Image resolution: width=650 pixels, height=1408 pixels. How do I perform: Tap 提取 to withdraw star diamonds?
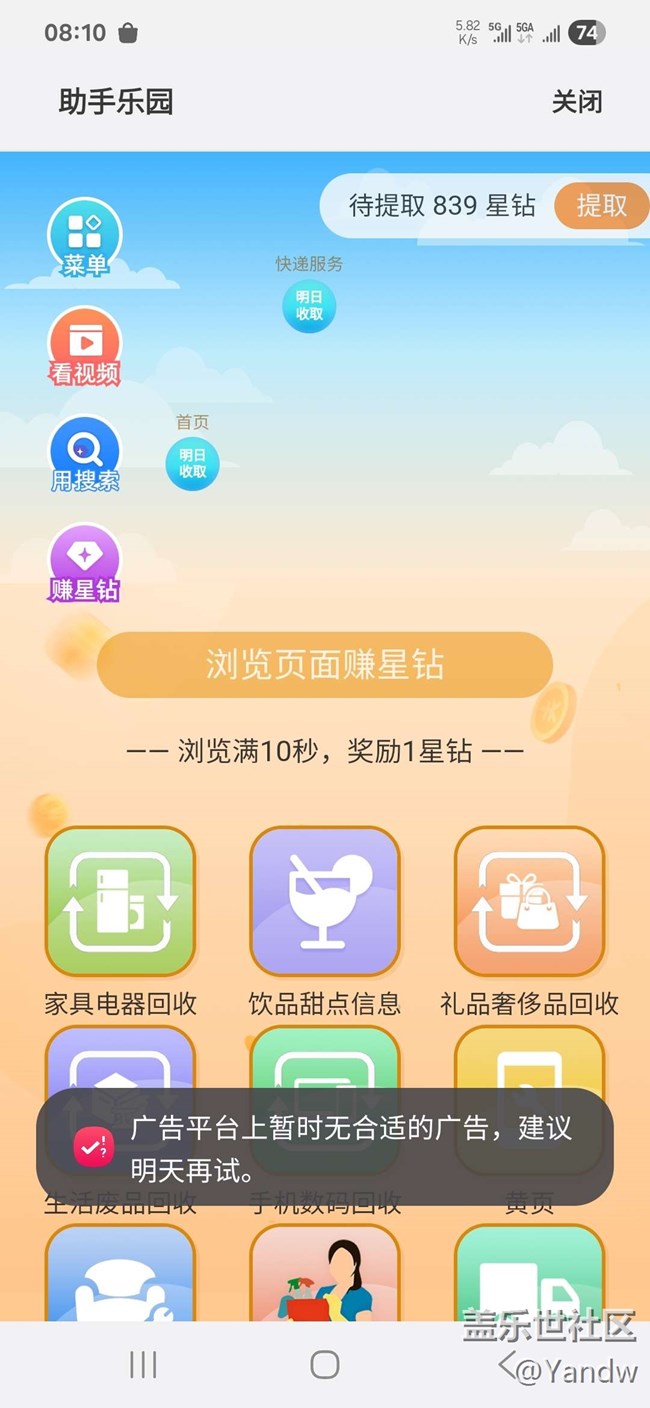tap(601, 205)
